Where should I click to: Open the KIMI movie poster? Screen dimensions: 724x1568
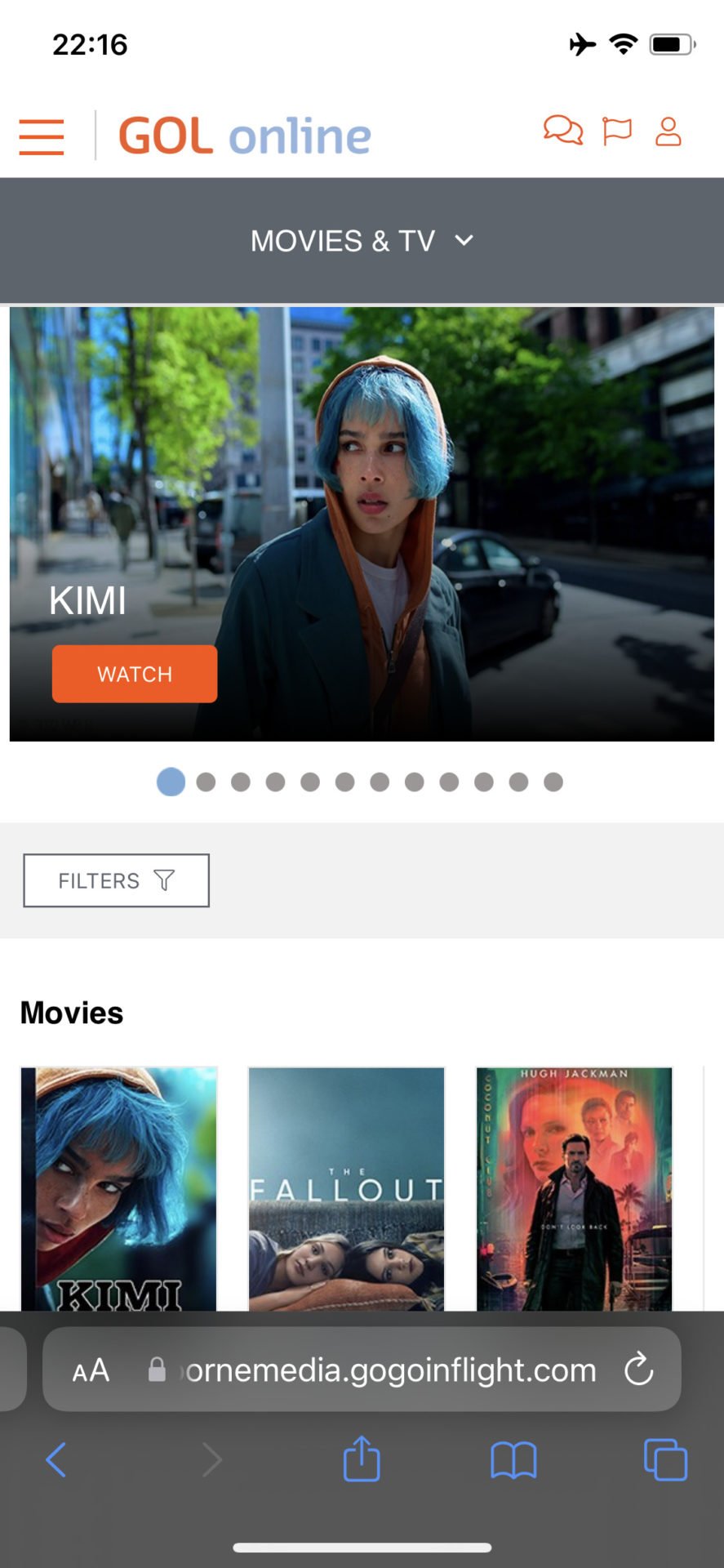pyautogui.click(x=119, y=1188)
